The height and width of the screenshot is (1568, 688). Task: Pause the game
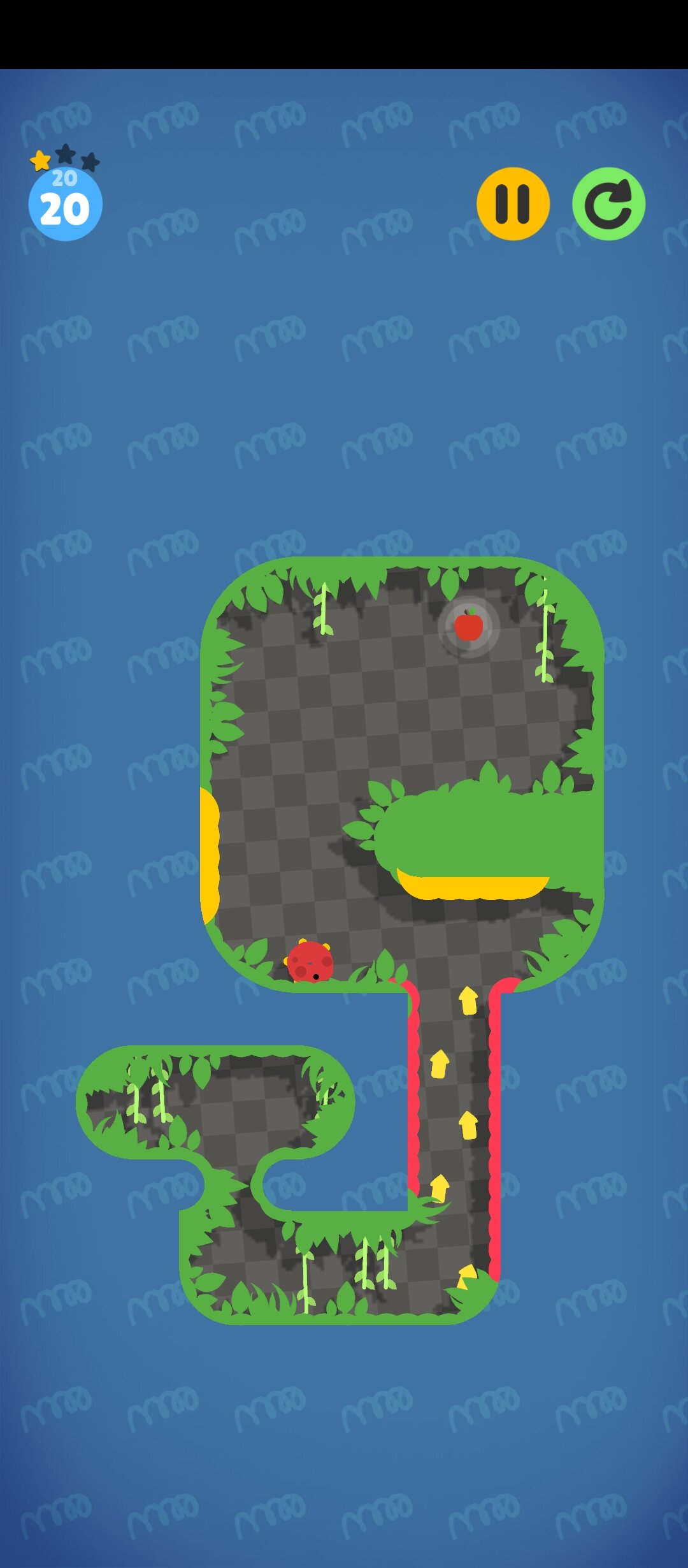(x=513, y=204)
